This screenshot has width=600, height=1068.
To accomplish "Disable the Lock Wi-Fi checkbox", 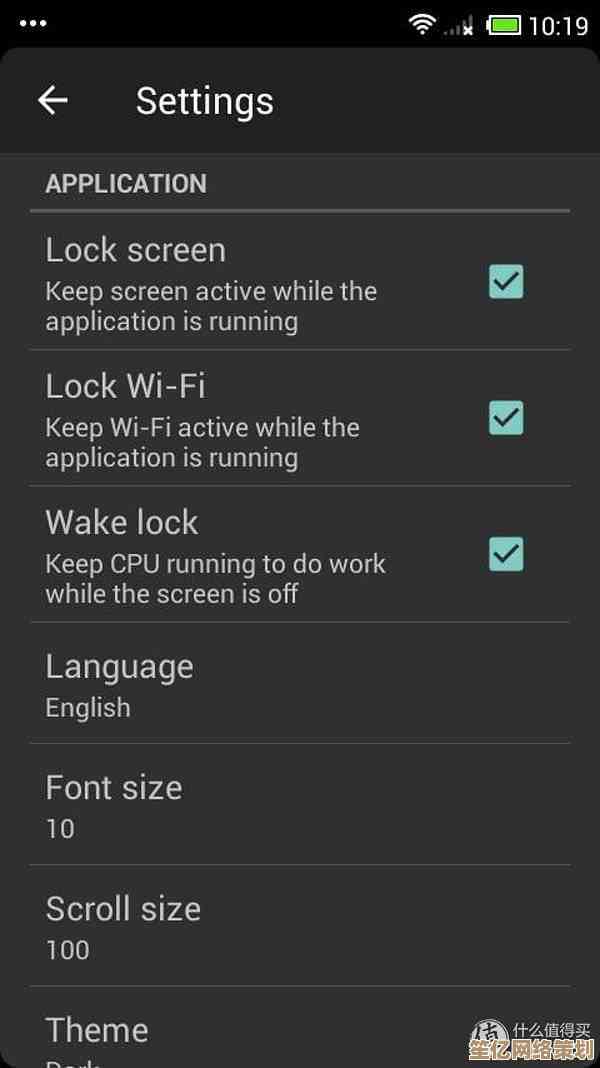I will coord(506,417).
